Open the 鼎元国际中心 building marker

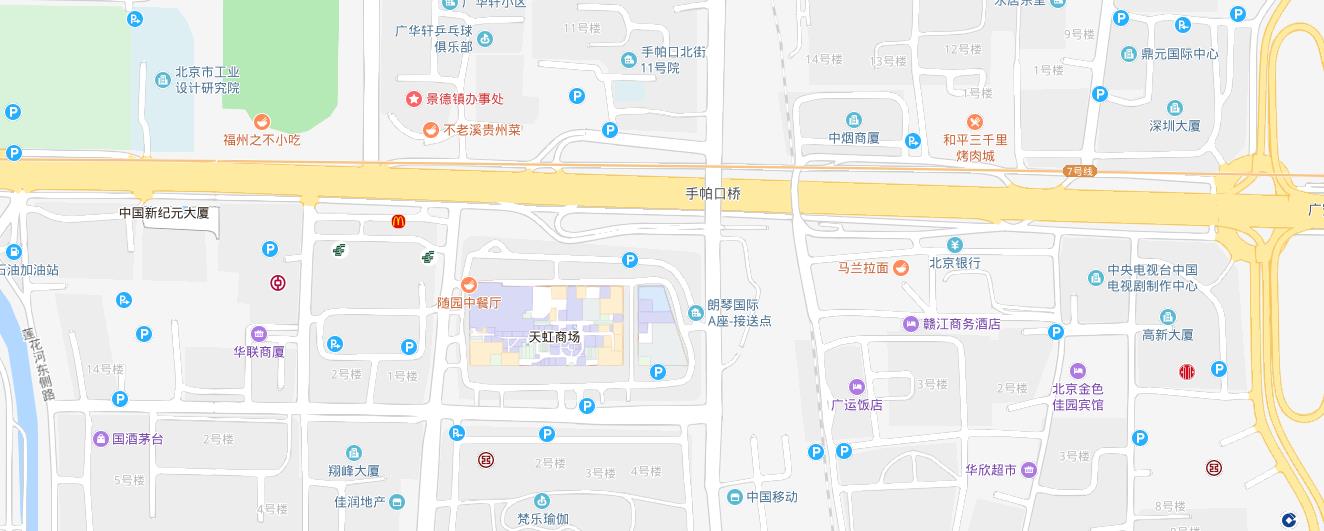click(1129, 54)
